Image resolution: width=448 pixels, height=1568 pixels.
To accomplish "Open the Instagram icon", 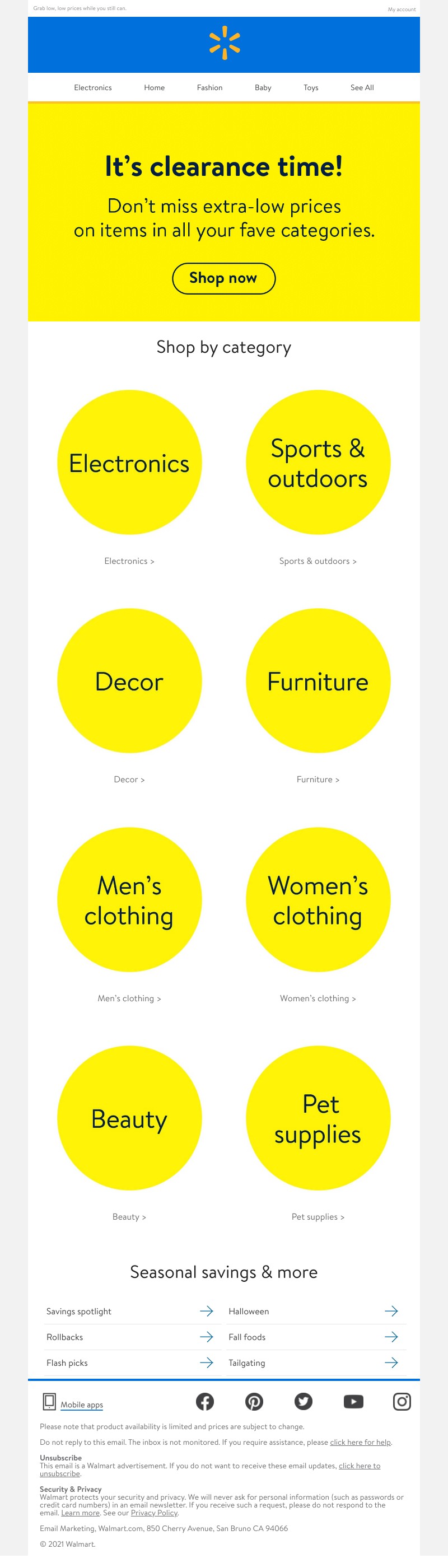I will [402, 1402].
